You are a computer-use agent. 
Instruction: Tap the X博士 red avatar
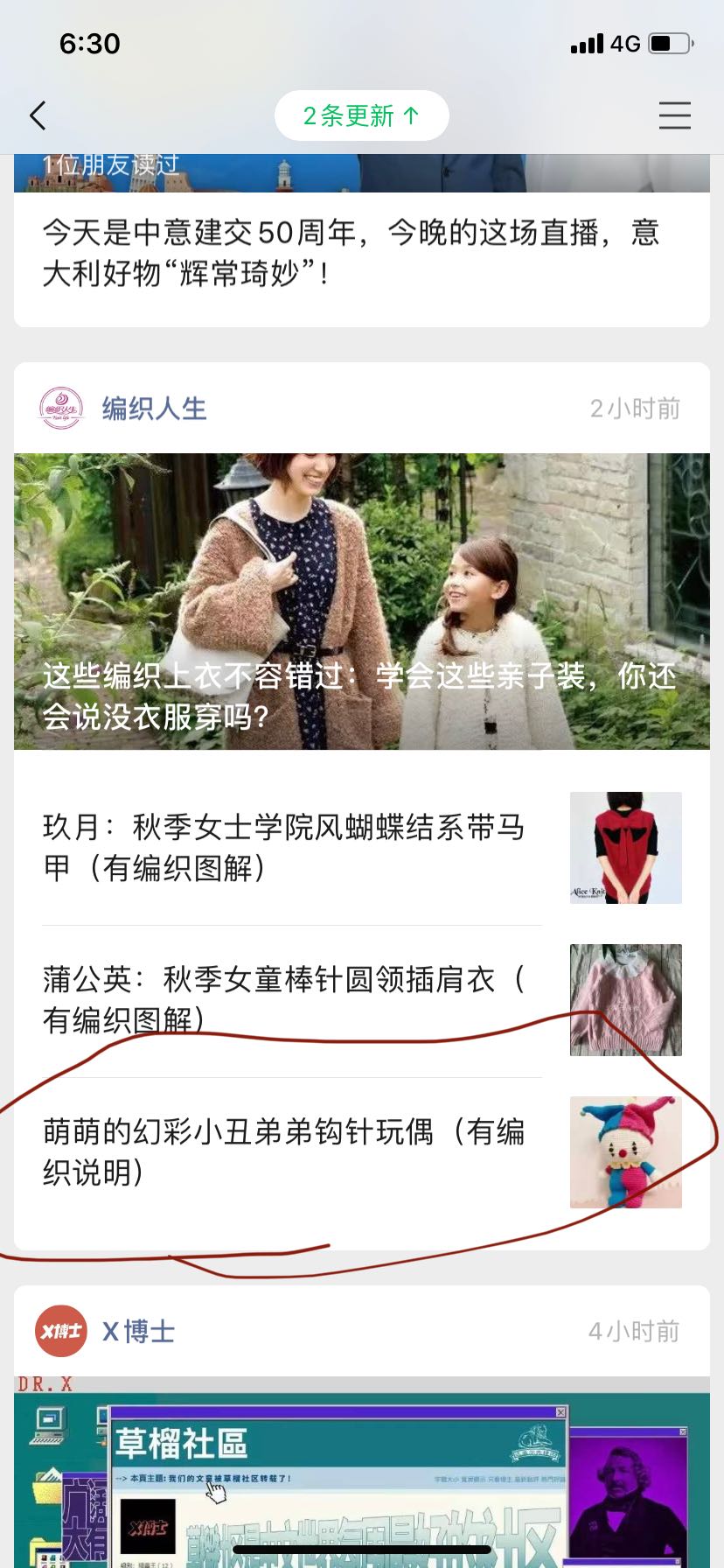click(61, 1332)
